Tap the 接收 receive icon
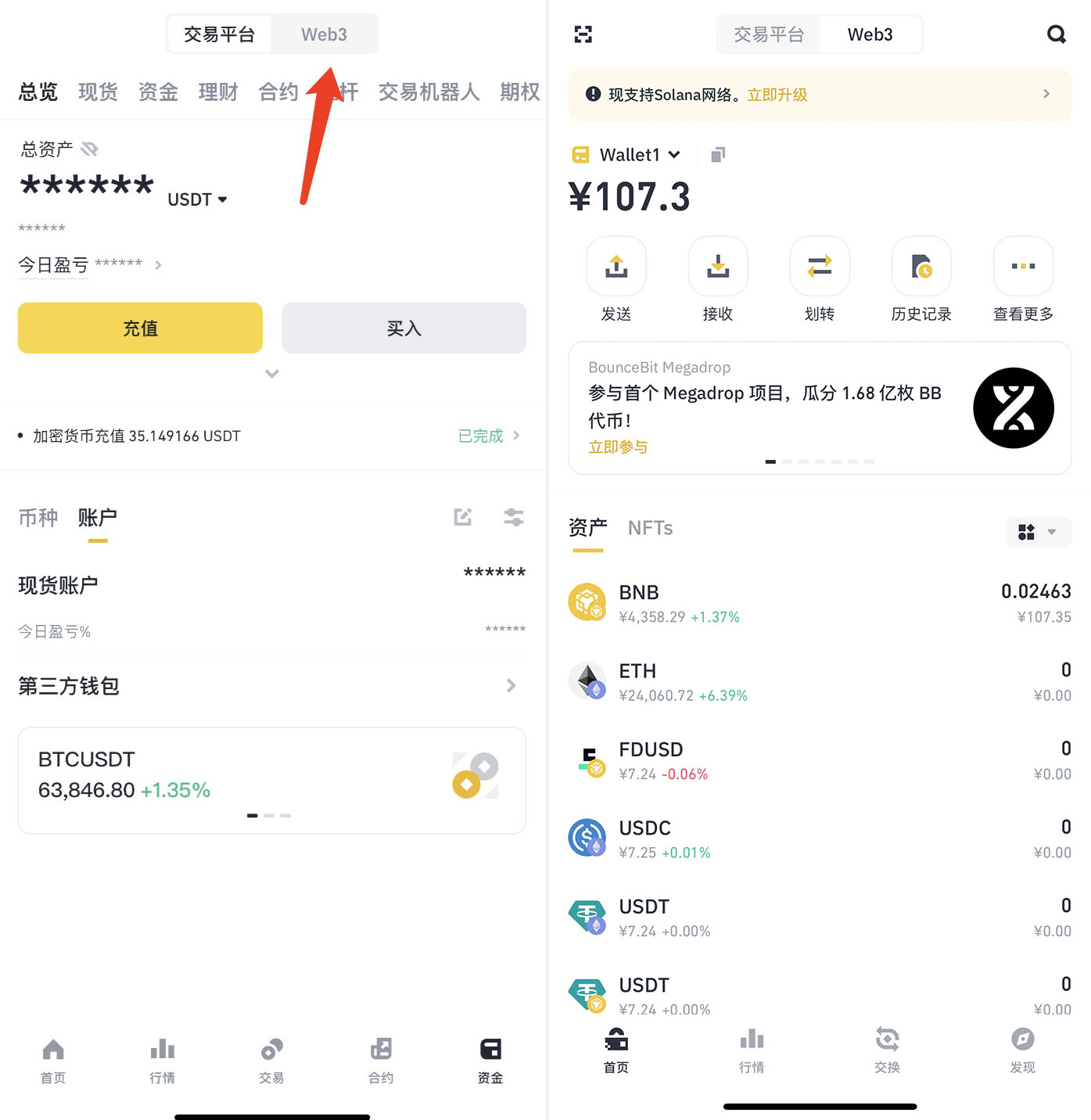The image size is (1091, 1120). click(718, 267)
